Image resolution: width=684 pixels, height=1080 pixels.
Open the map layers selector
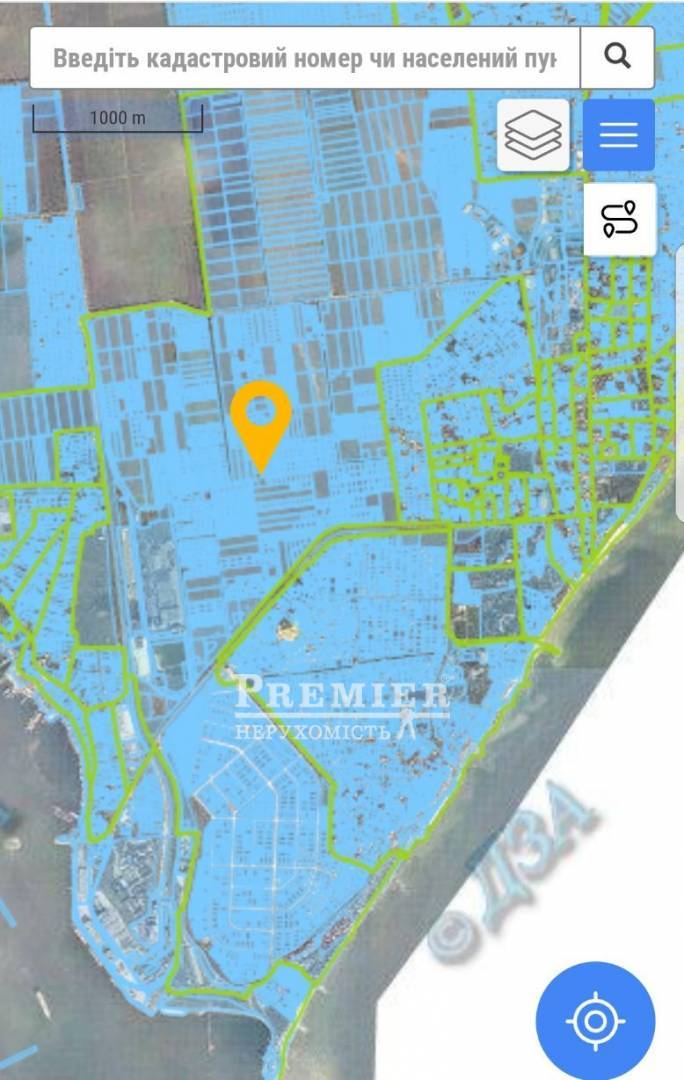pos(533,135)
